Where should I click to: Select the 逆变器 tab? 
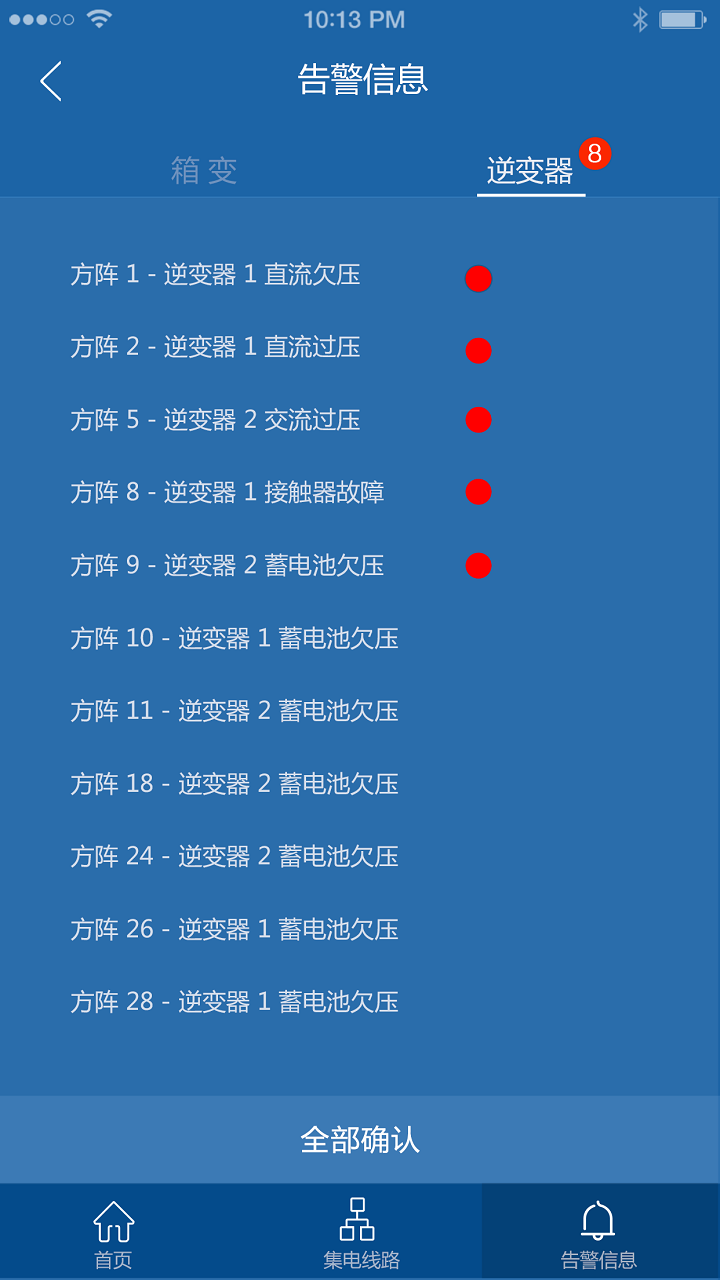pyautogui.click(x=530, y=170)
